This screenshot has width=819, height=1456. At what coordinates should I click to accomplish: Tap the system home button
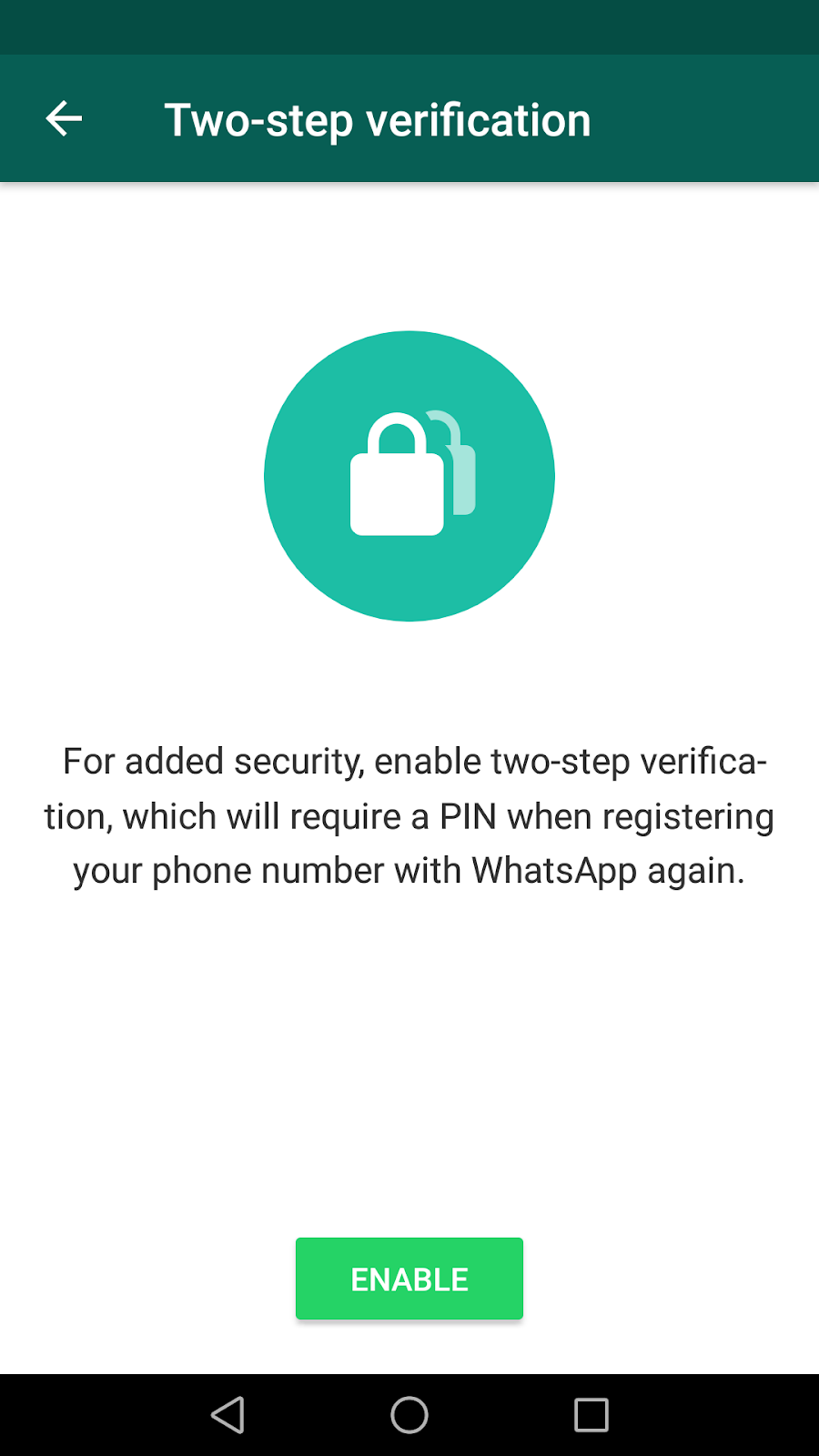click(x=409, y=1415)
